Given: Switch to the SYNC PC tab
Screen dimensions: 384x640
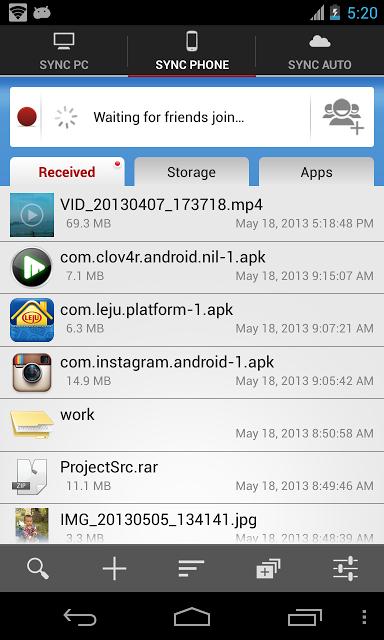Looking at the screenshot, I should pos(64,51).
